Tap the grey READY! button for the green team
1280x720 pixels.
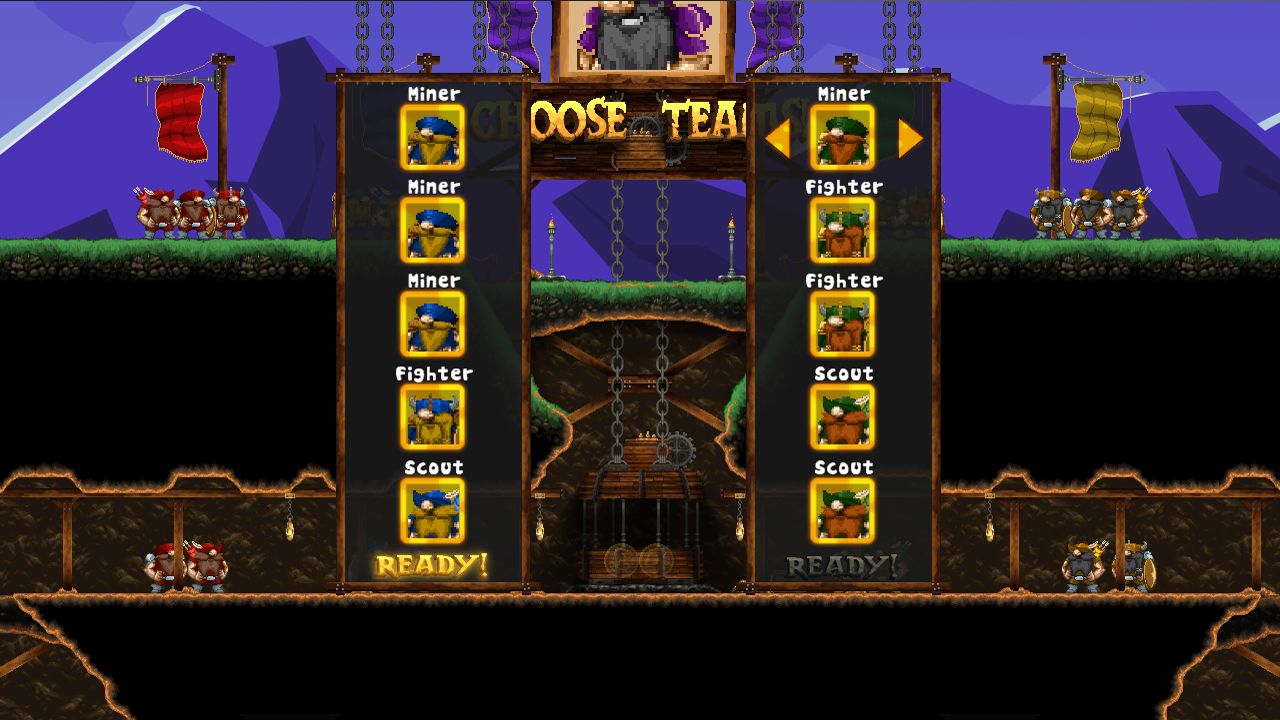click(841, 566)
